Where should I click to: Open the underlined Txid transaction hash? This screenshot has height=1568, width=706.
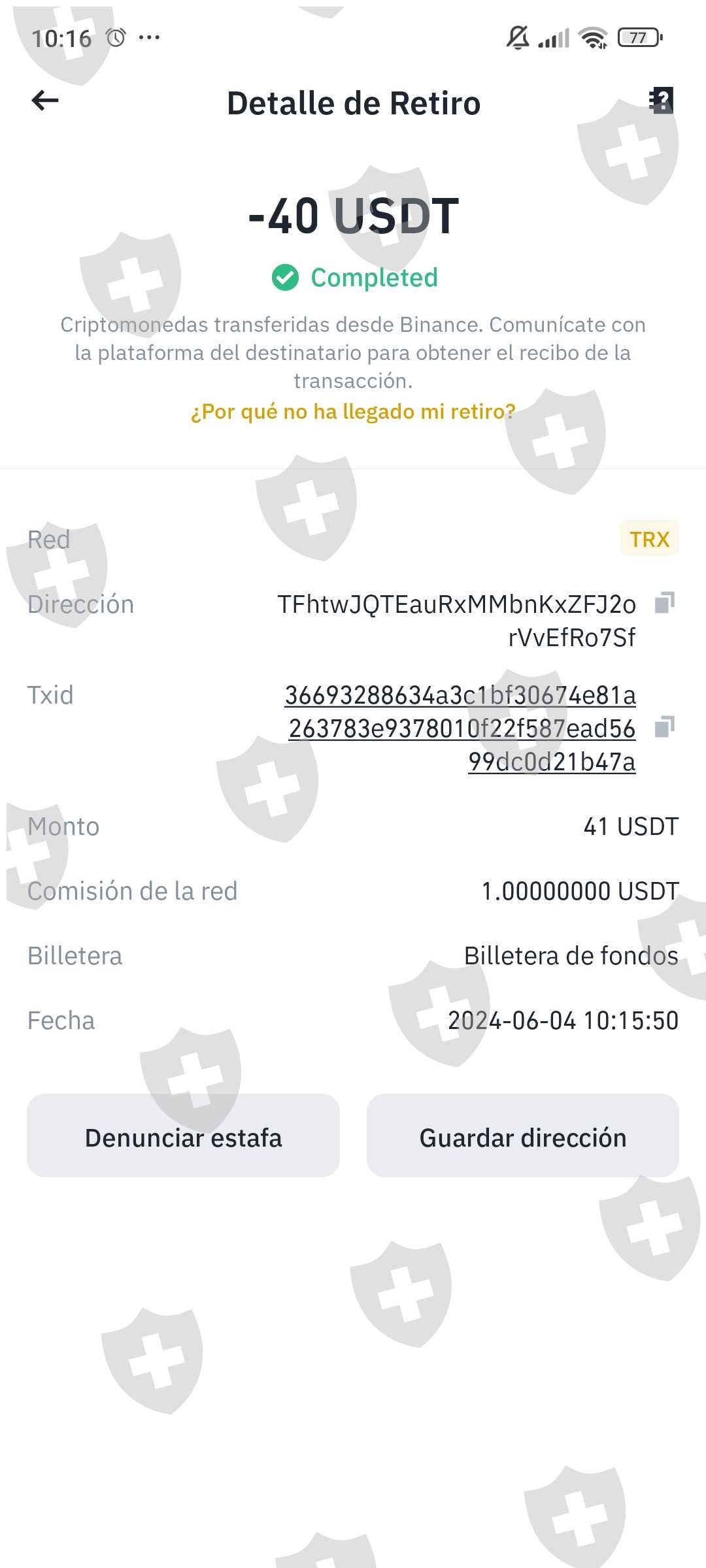tap(461, 728)
